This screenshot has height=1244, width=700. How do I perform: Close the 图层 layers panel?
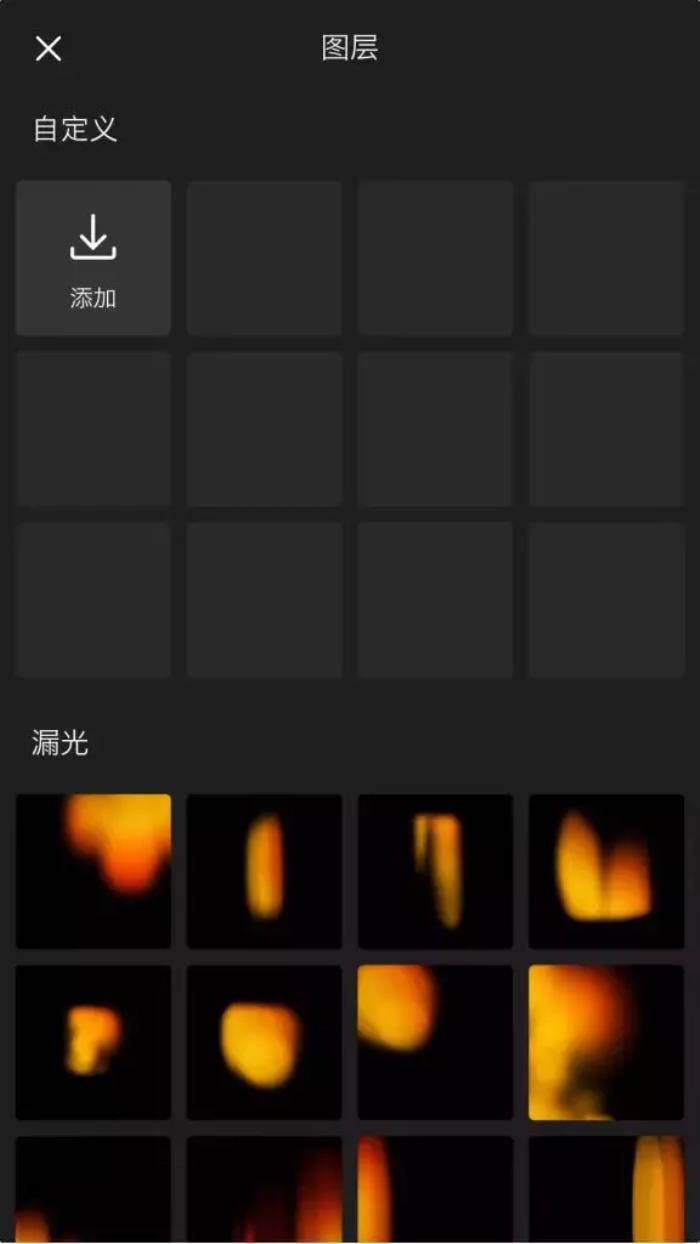48,49
